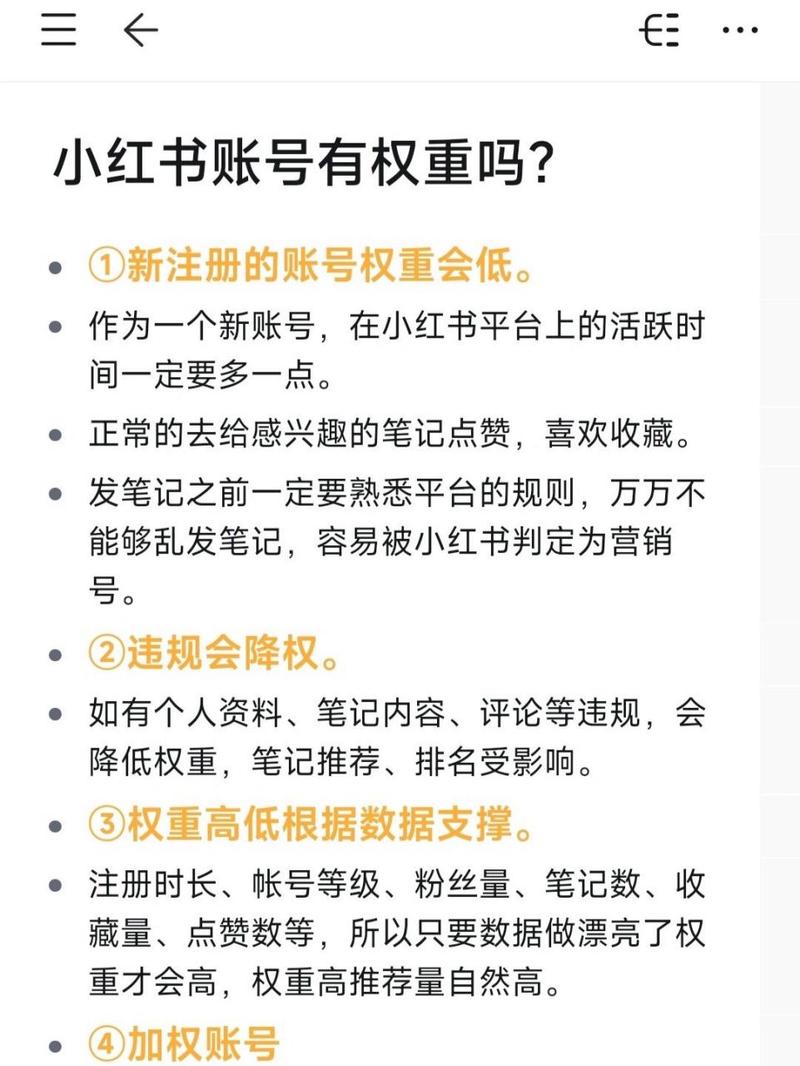The height and width of the screenshot is (1066, 800).
Task: Go back with the arrow icon
Action: coord(141,32)
